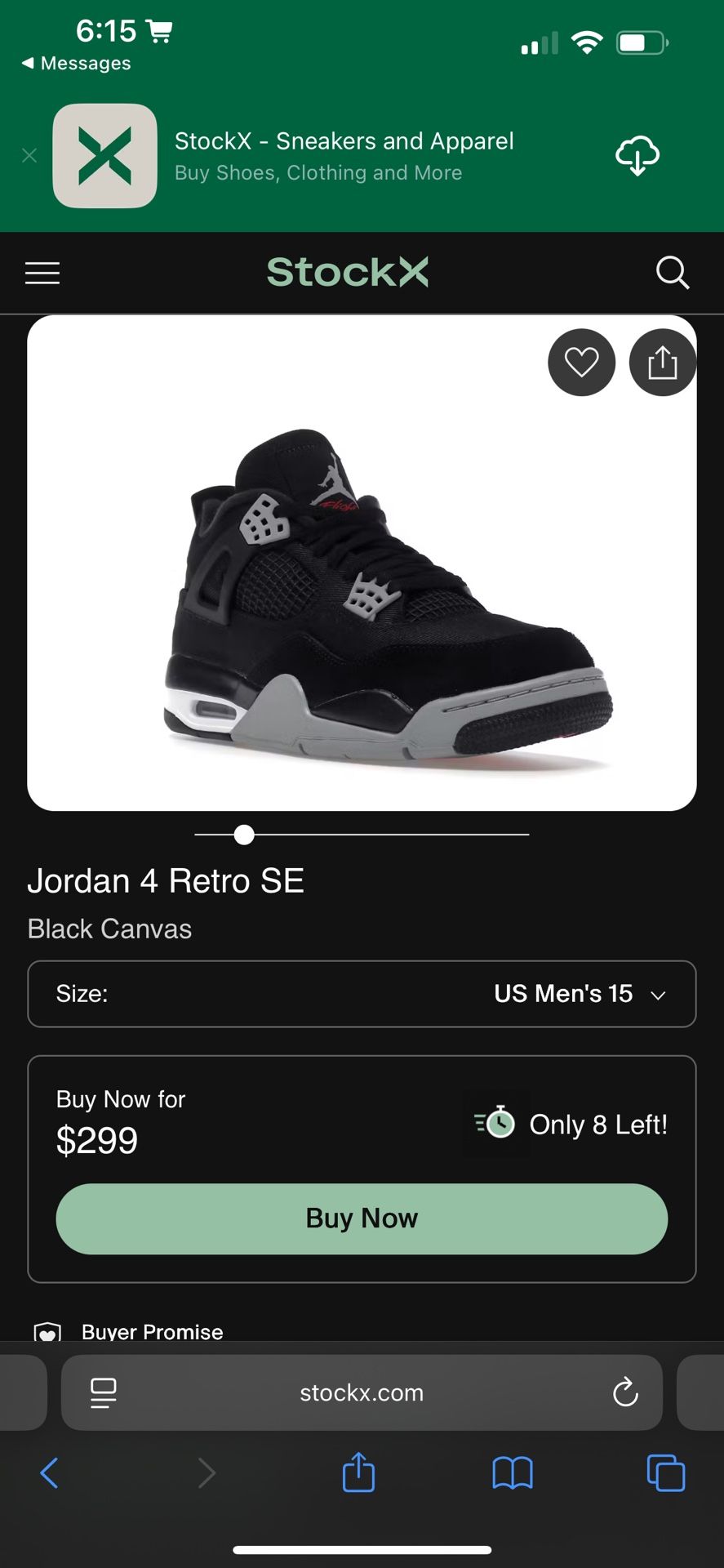This screenshot has width=724, height=1568.
Task: Reload the stockx.com page
Action: [625, 1392]
